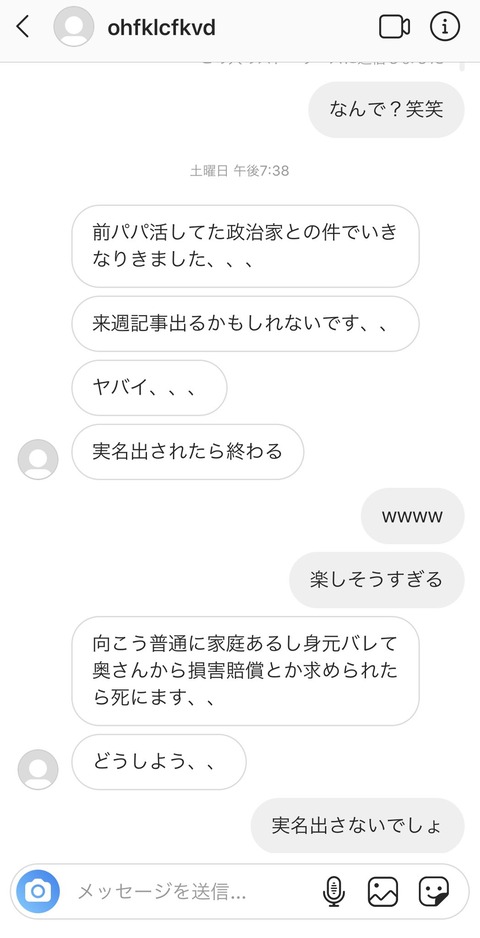Go back to the message list
This screenshot has height=938, width=480.
(23, 27)
